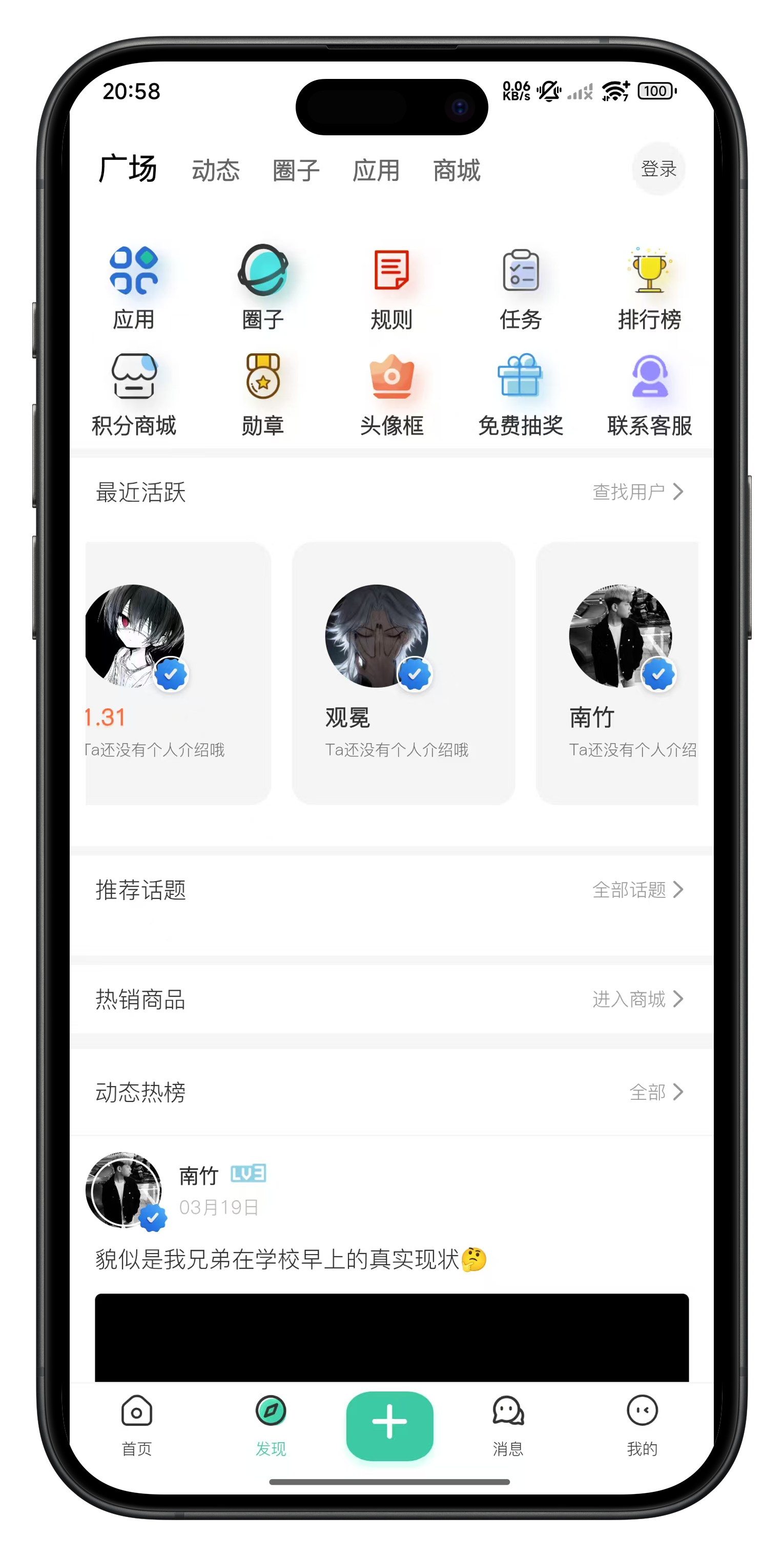This screenshot has height=1556, width=784.
Task: Open the 规则 rules shortcut
Action: point(391,288)
